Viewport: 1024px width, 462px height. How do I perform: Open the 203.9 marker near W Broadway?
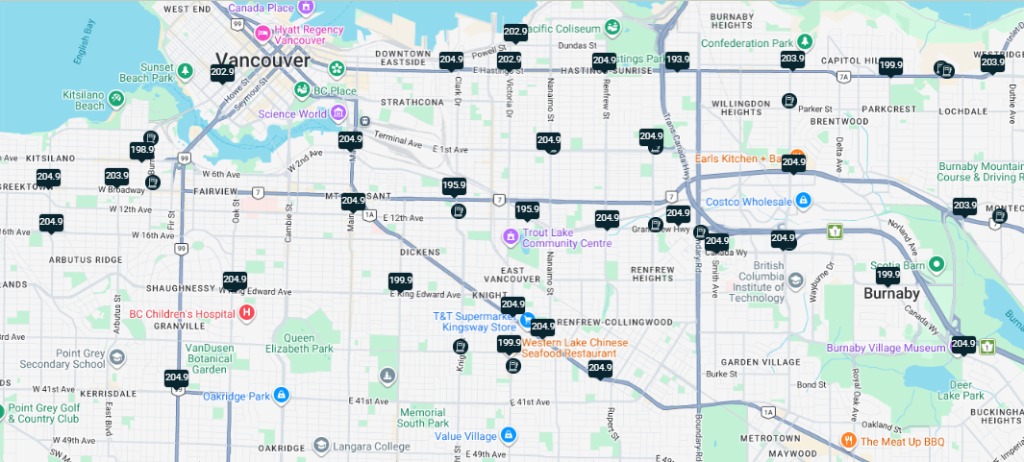coord(117,176)
